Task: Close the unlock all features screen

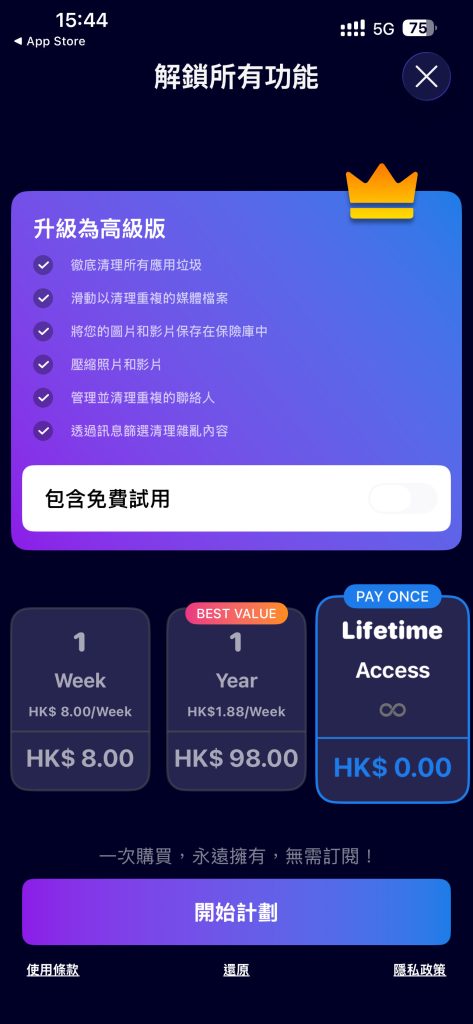Action: click(426, 76)
